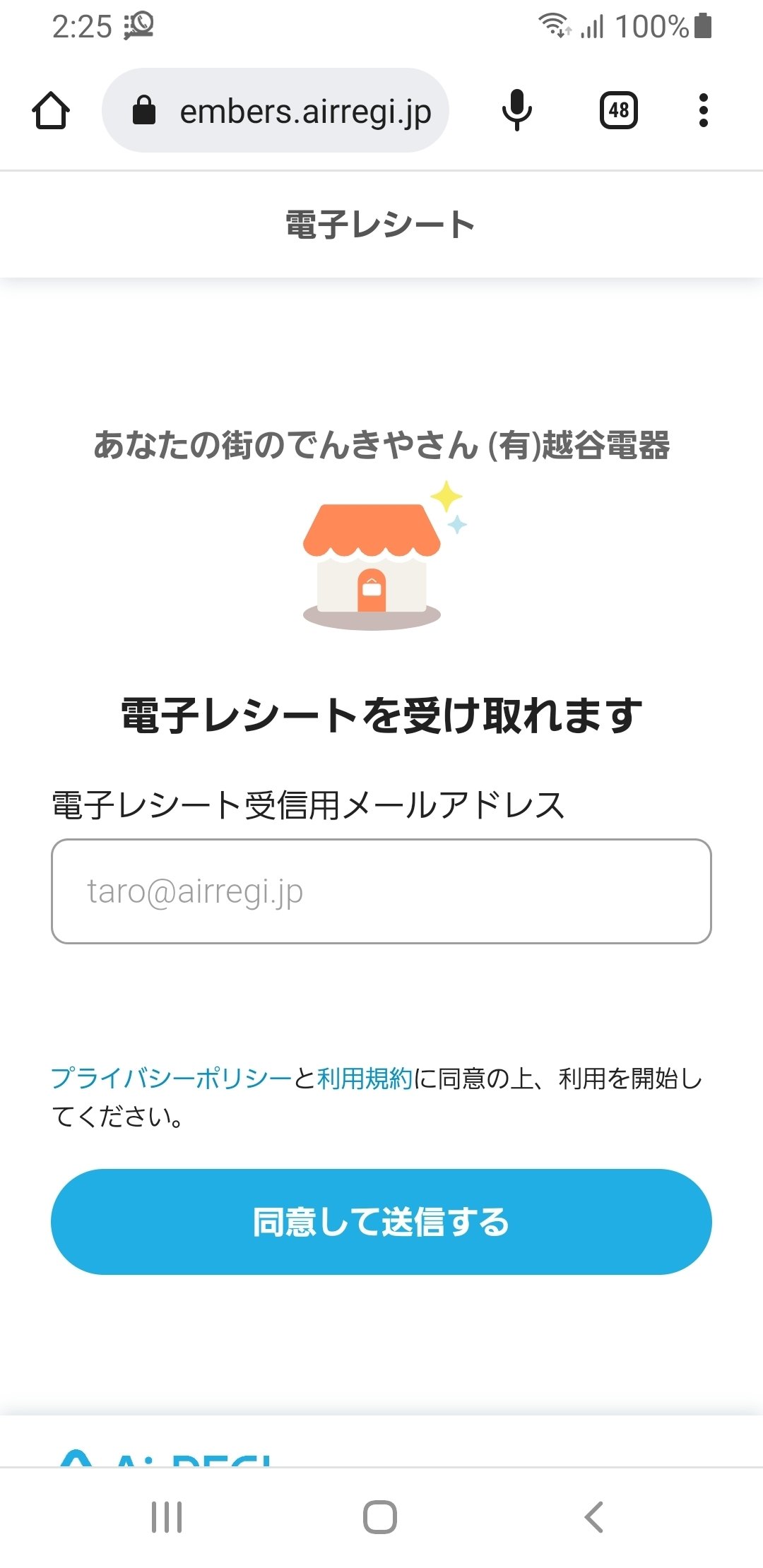Open Chrome's three-dot overflow menu
Image resolution: width=763 pixels, height=1568 pixels.
[704, 110]
